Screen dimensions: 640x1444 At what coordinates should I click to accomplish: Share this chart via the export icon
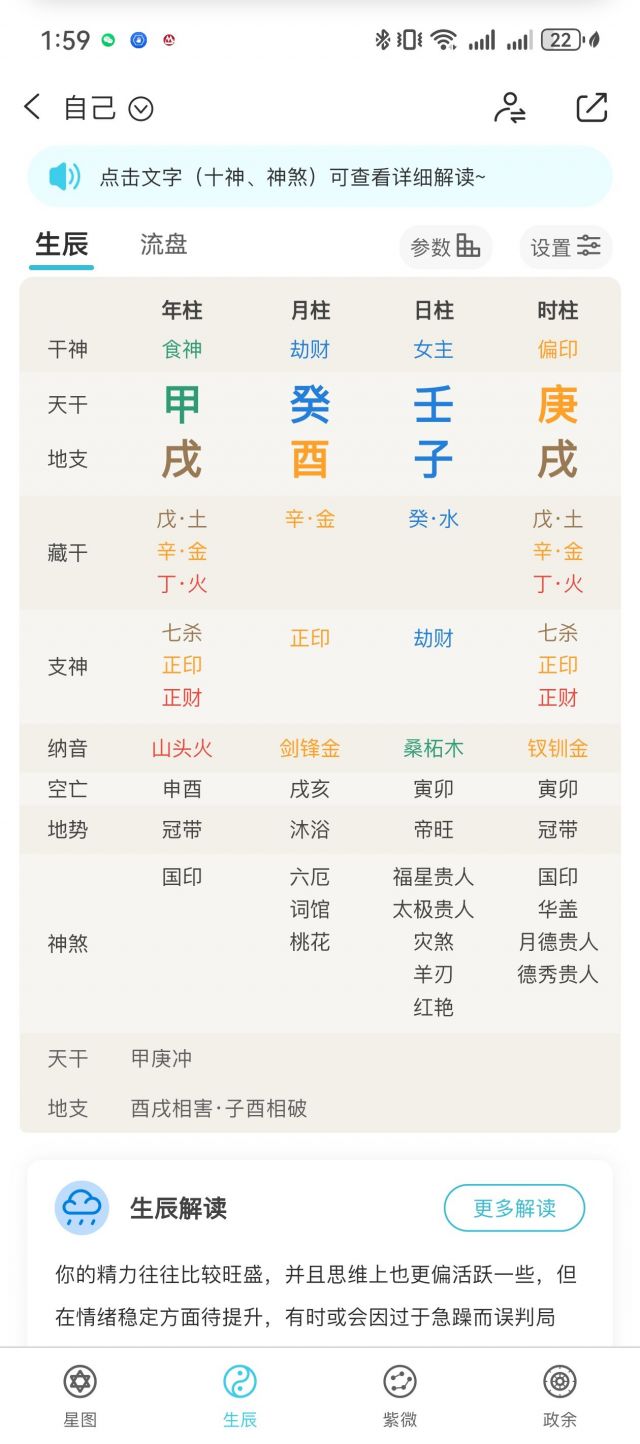point(592,107)
